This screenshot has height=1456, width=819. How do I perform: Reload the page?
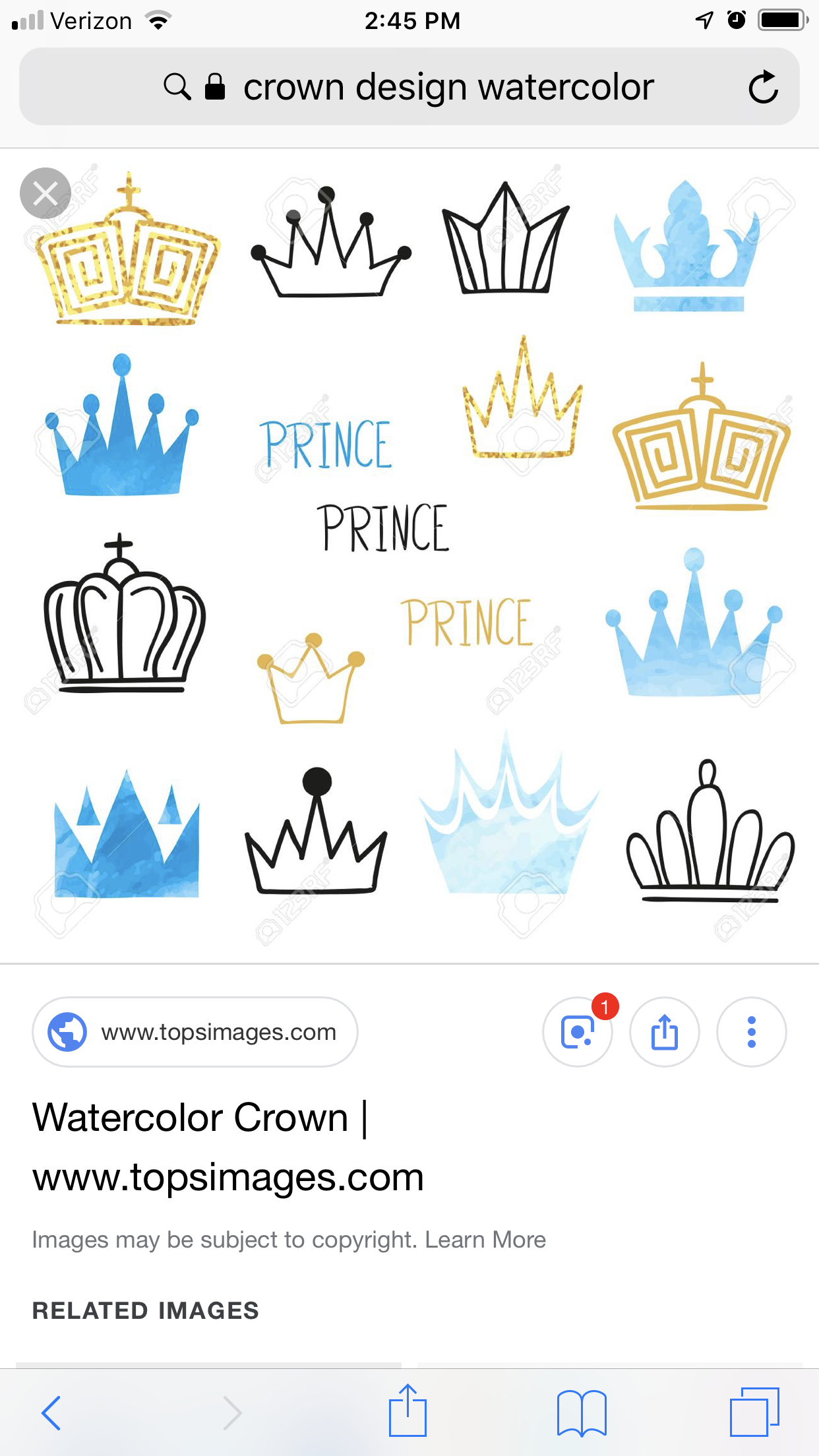coord(763,87)
